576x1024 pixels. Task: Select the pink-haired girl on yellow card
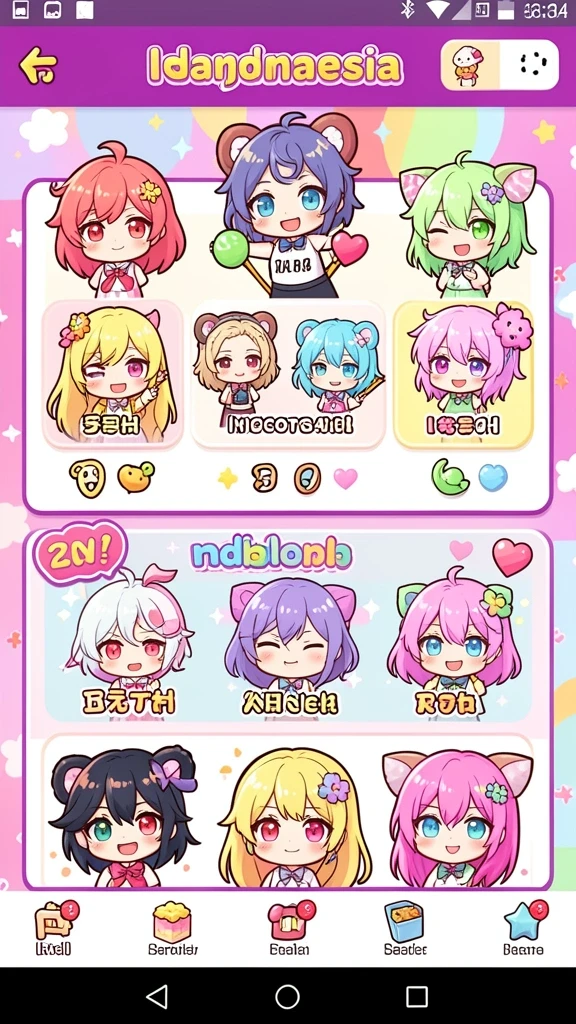click(464, 374)
